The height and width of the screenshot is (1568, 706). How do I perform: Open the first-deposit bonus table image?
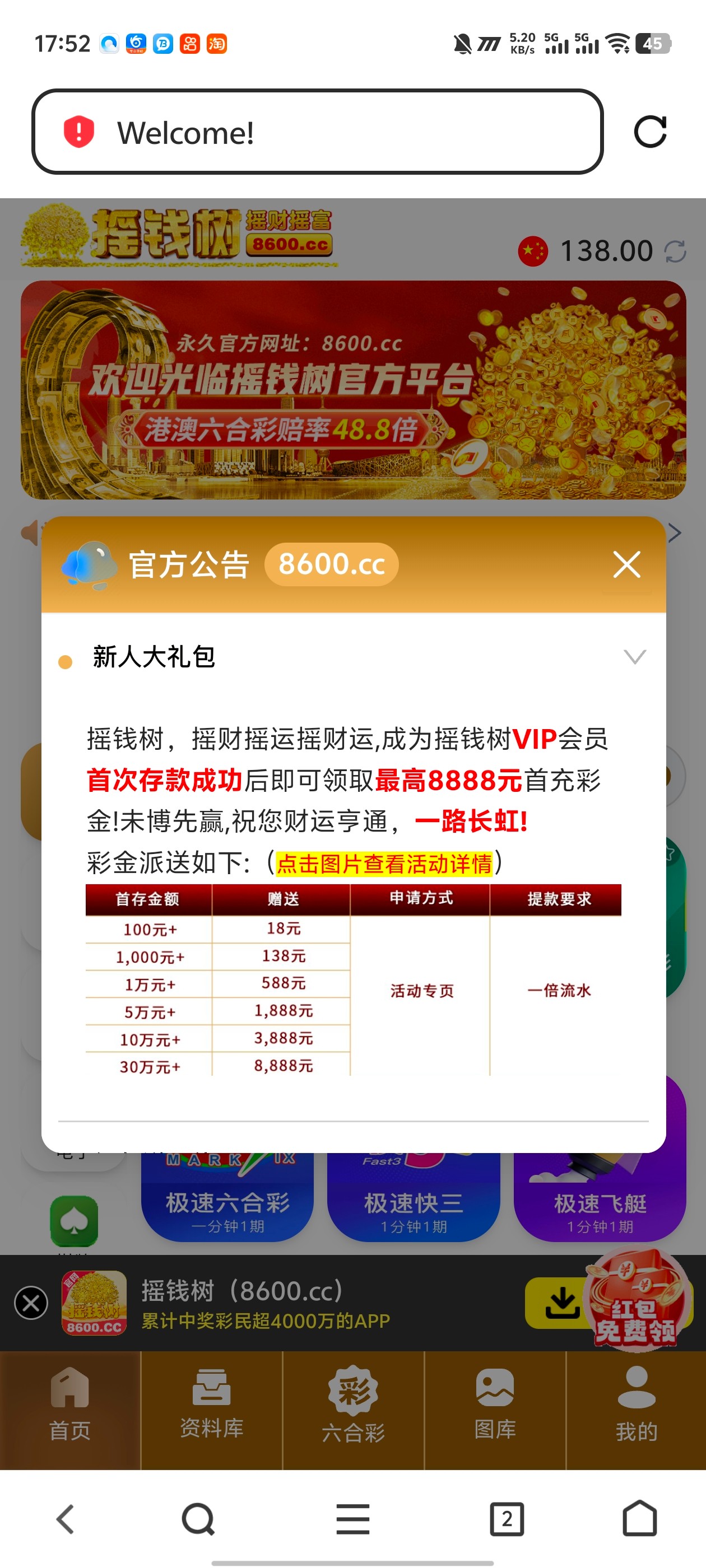coord(352,980)
